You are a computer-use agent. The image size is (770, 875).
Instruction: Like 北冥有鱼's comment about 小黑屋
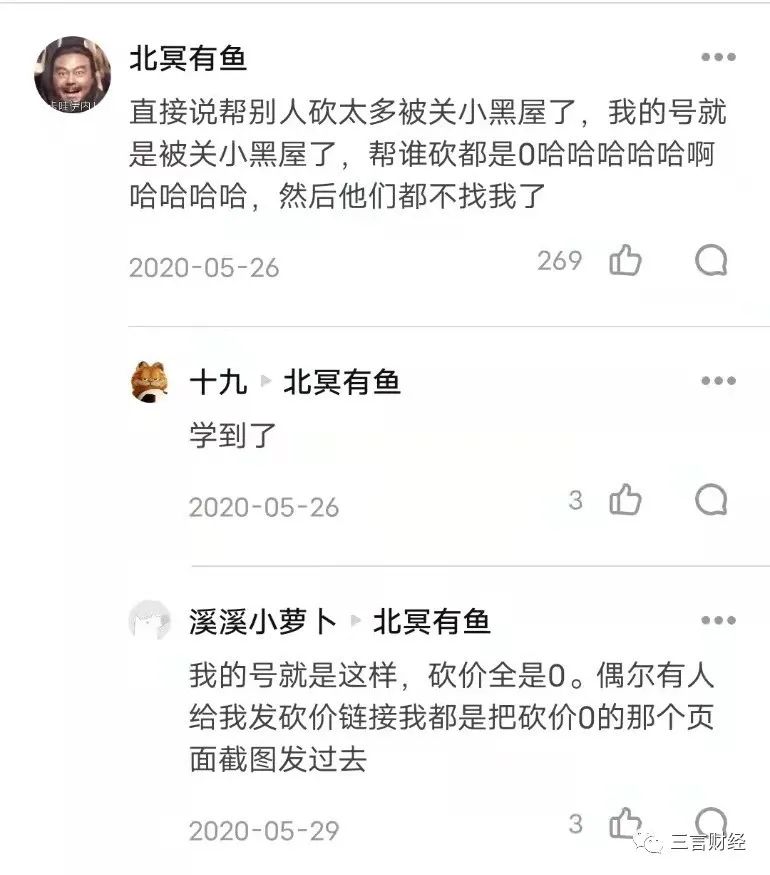coord(625,261)
